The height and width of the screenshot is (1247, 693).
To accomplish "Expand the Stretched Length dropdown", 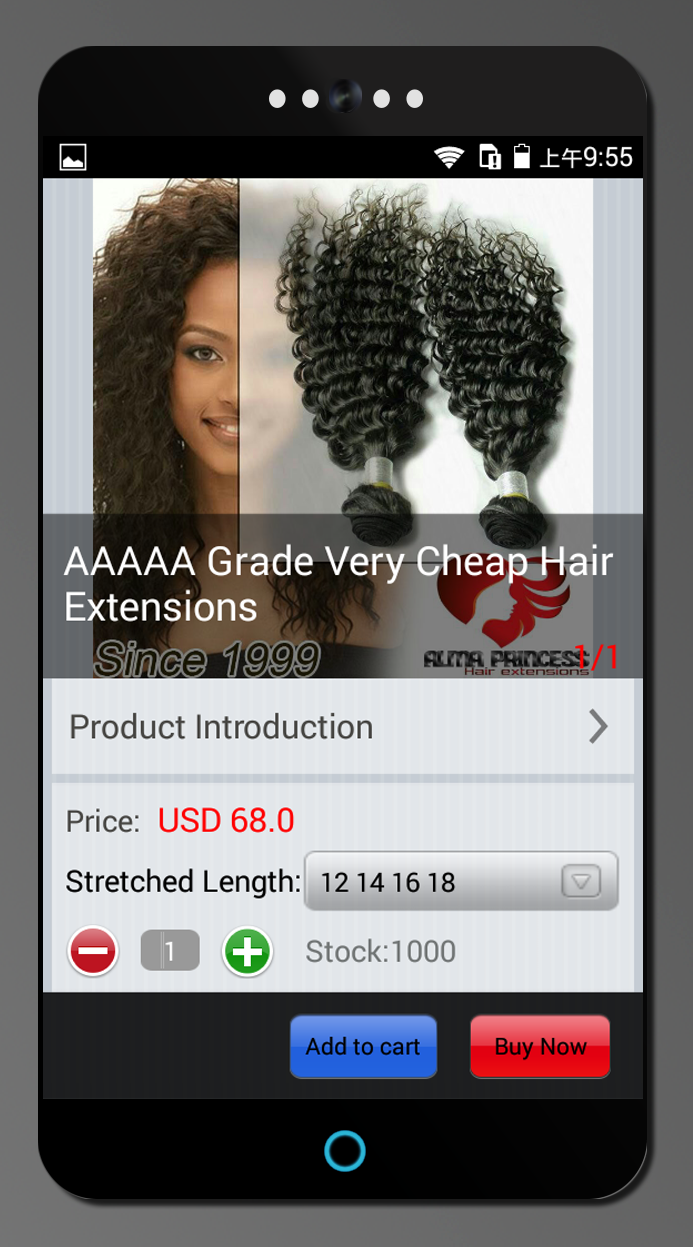I will [x=461, y=882].
